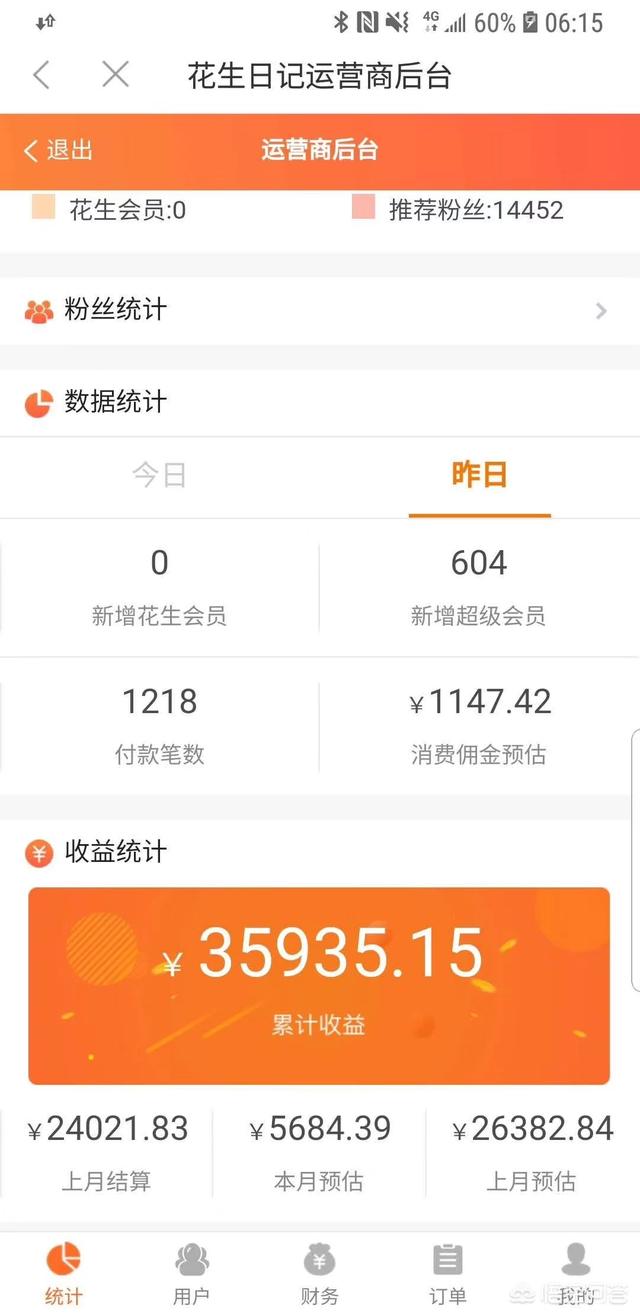Screen dimensions: 640x1316
Task: Close the page with the X icon
Action: (116, 75)
